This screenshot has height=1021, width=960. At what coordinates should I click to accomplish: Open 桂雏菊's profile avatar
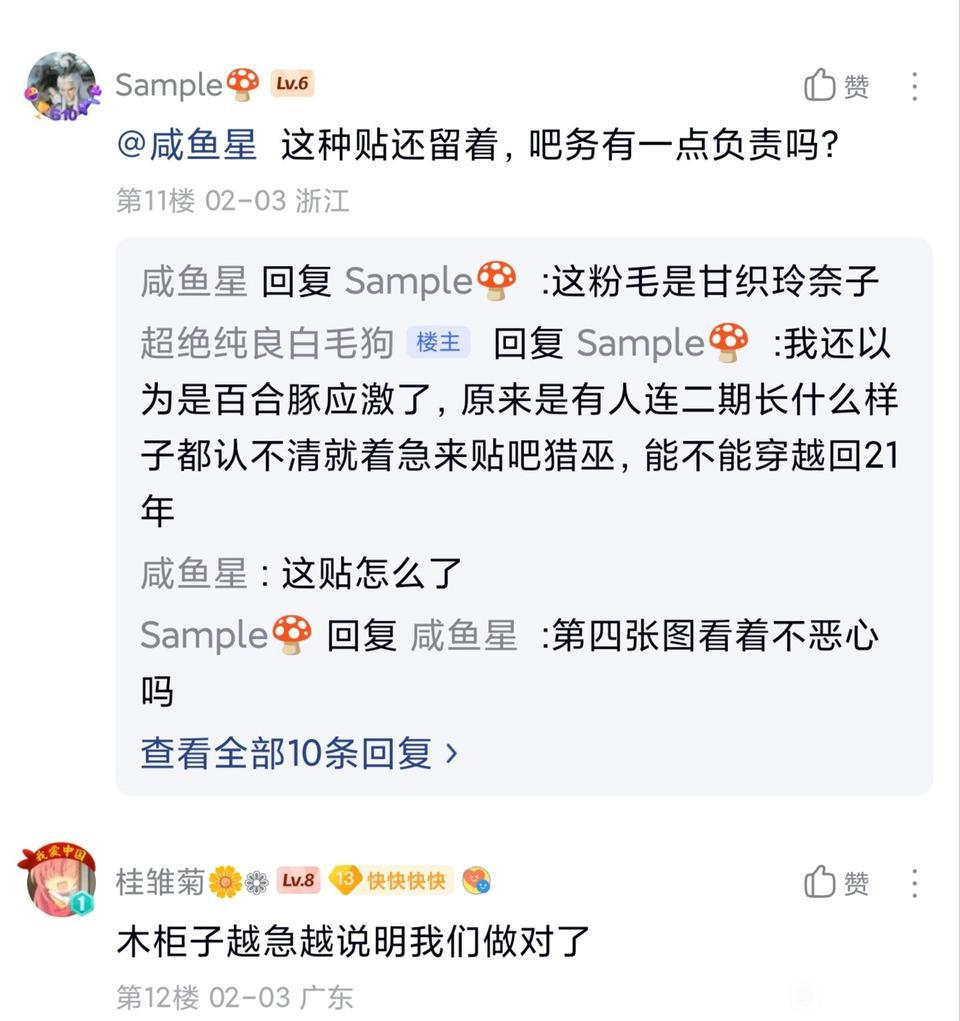click(x=57, y=880)
